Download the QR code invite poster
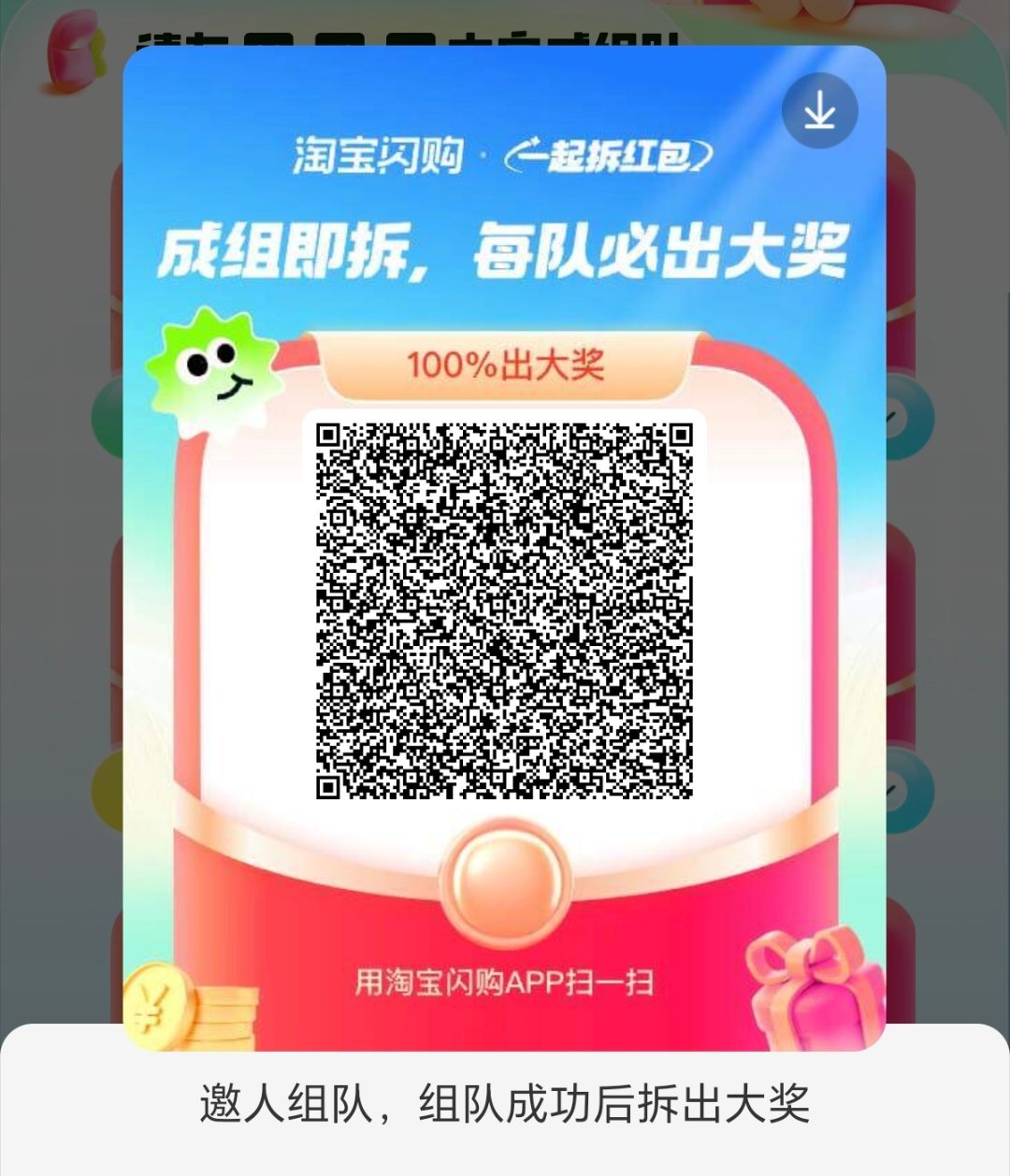This screenshot has height=1176, width=1010. coord(819,111)
